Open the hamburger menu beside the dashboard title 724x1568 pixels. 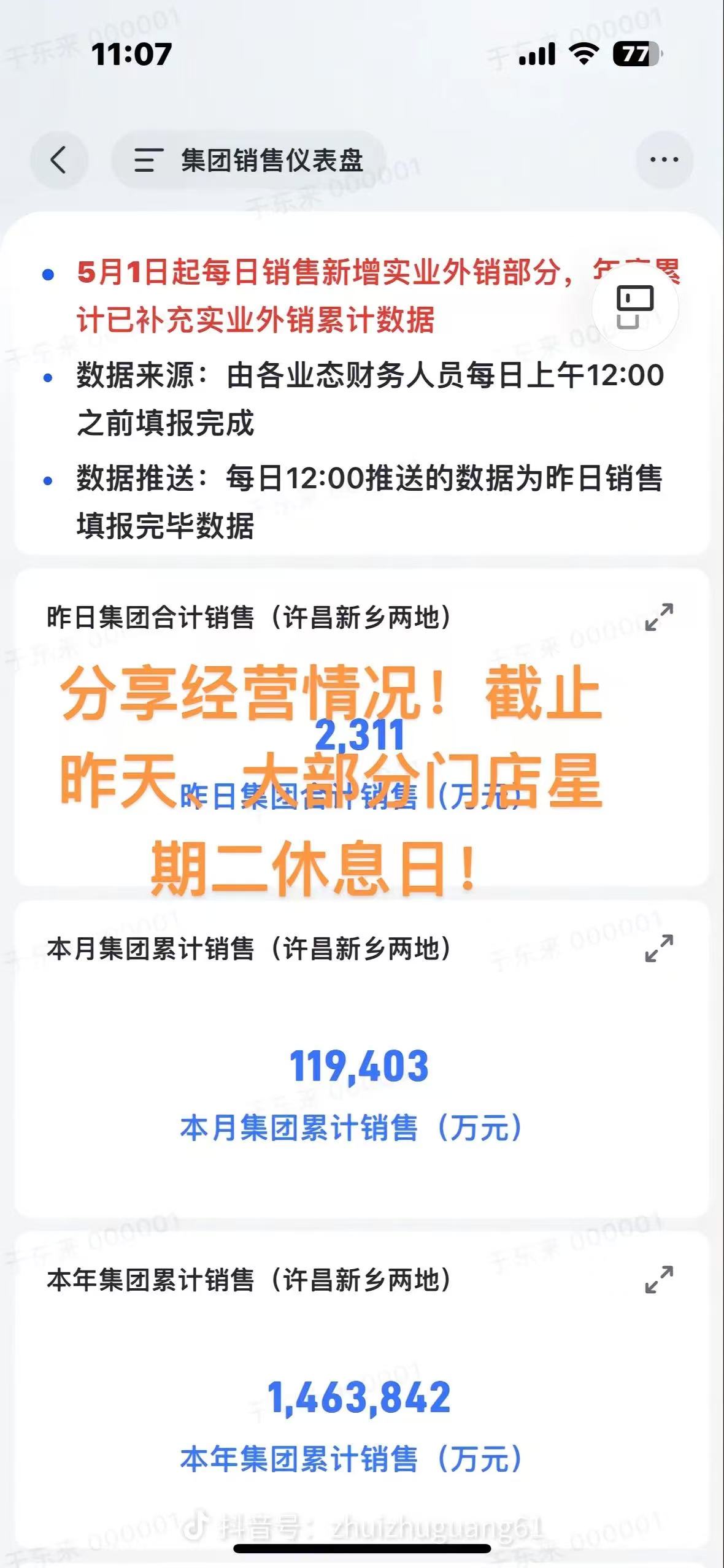147,159
